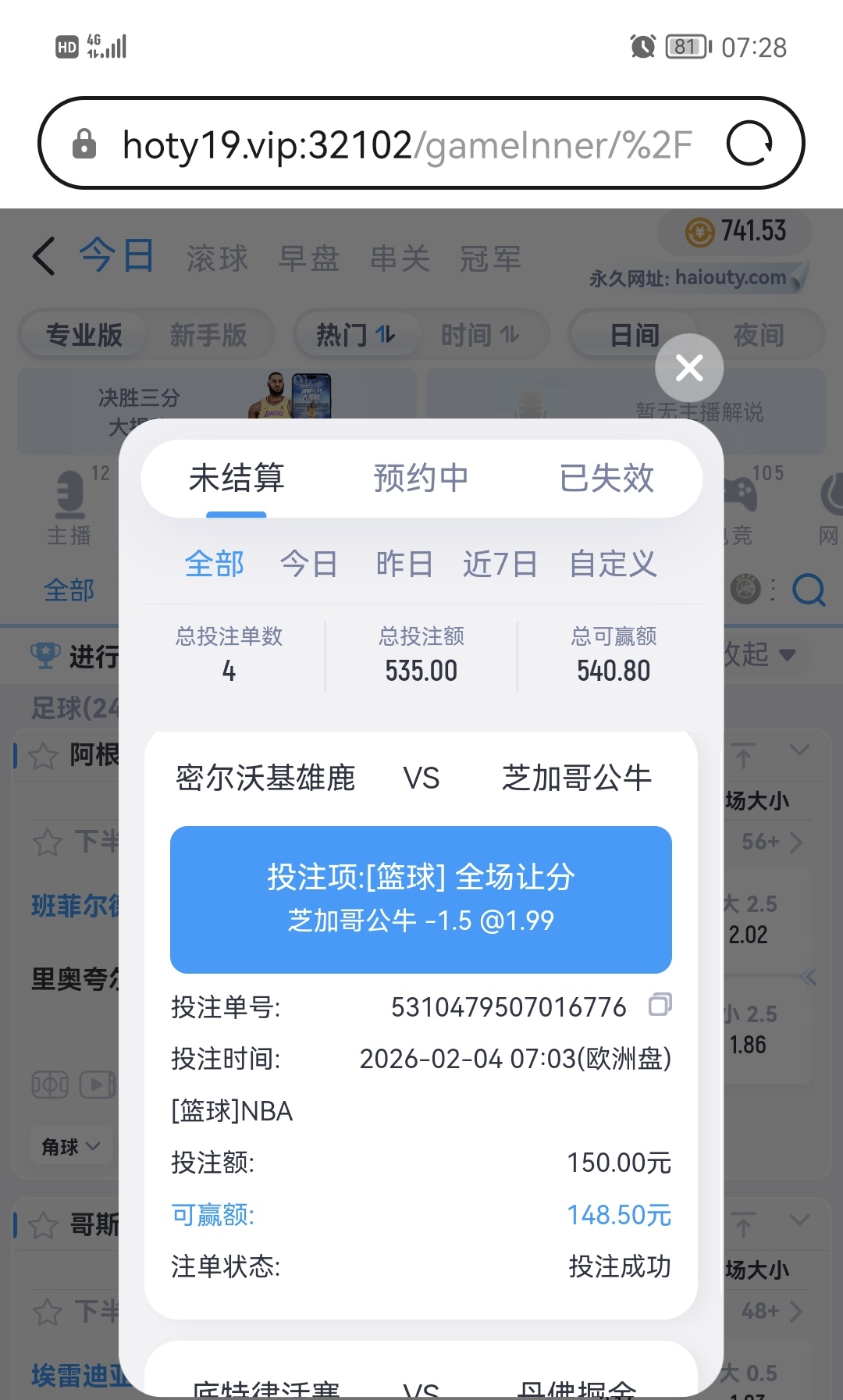Filter records by 今日
This screenshot has width=843, height=1400.
(309, 564)
